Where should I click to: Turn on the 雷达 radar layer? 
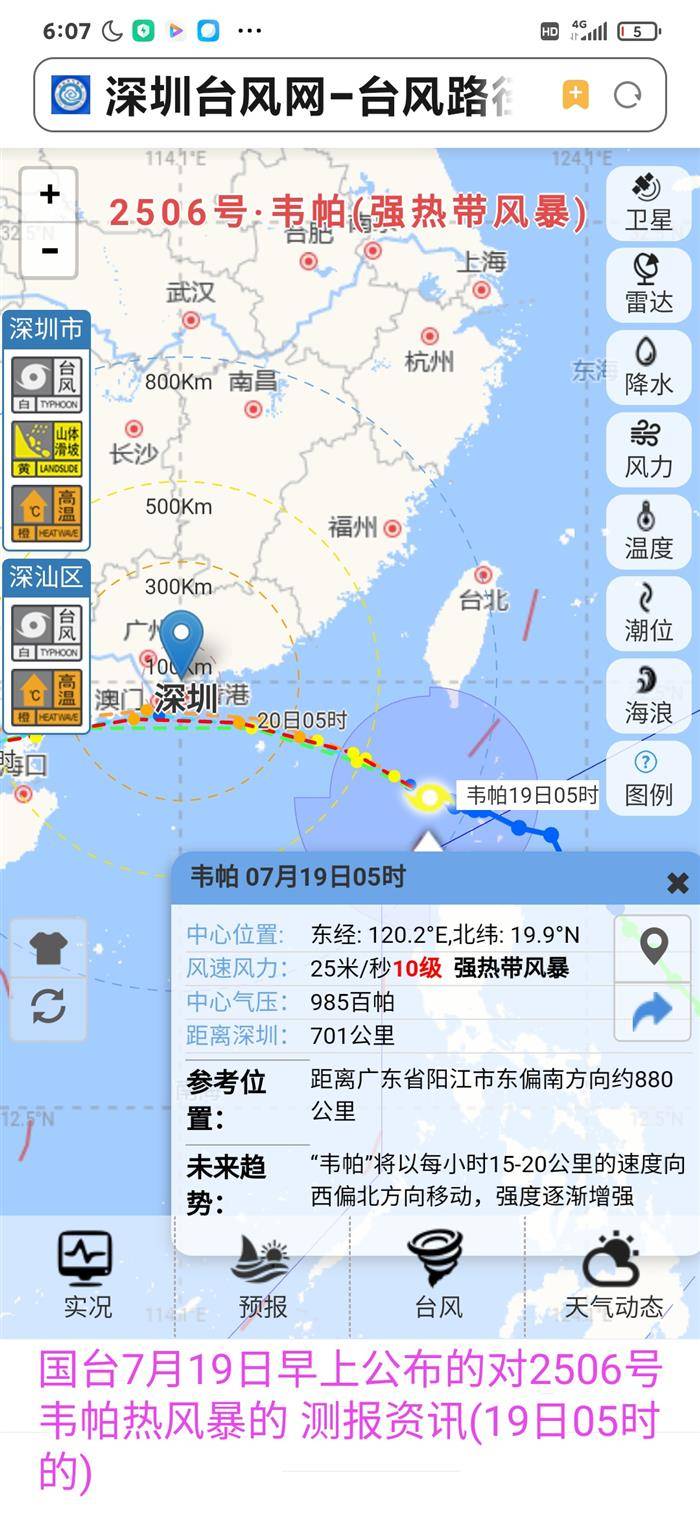point(648,285)
